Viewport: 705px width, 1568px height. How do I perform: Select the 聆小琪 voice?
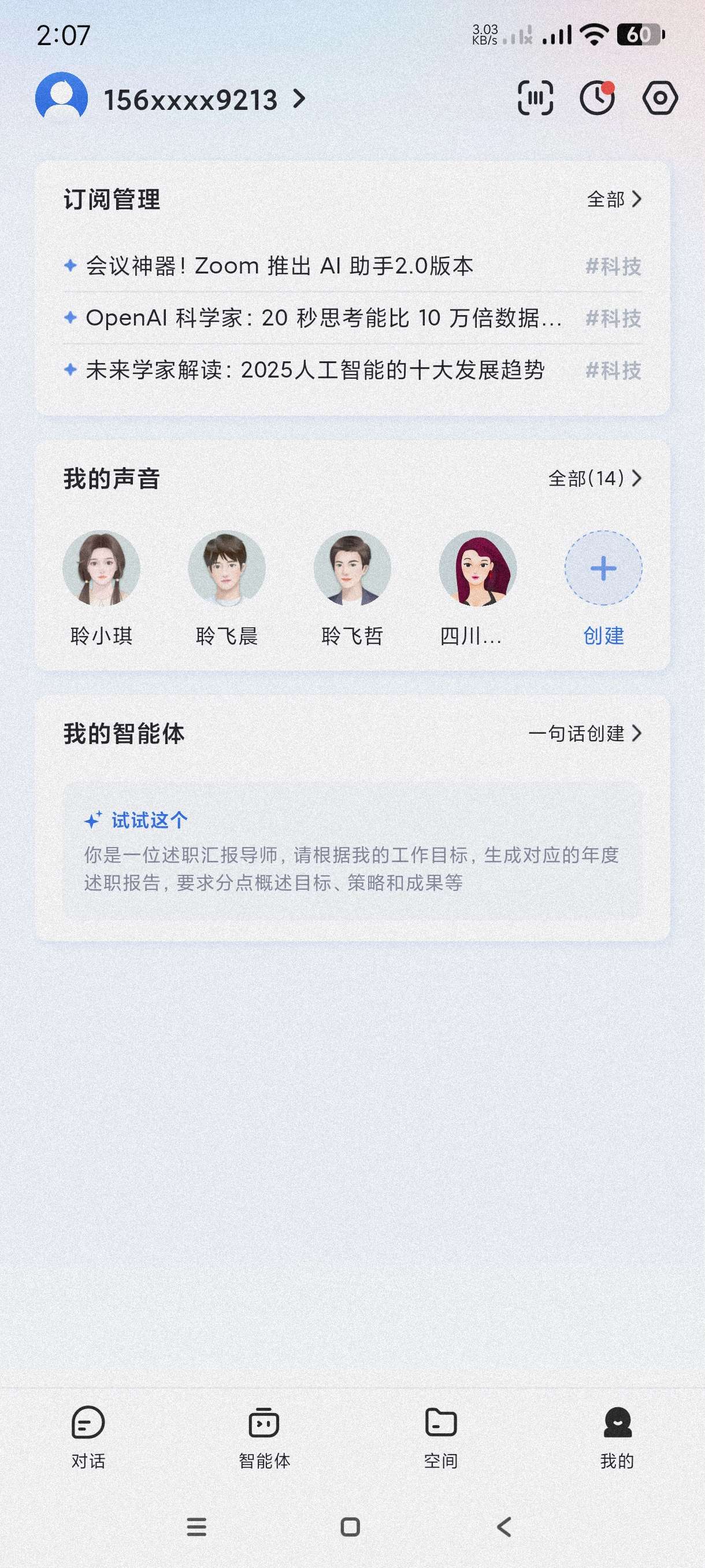(x=102, y=568)
